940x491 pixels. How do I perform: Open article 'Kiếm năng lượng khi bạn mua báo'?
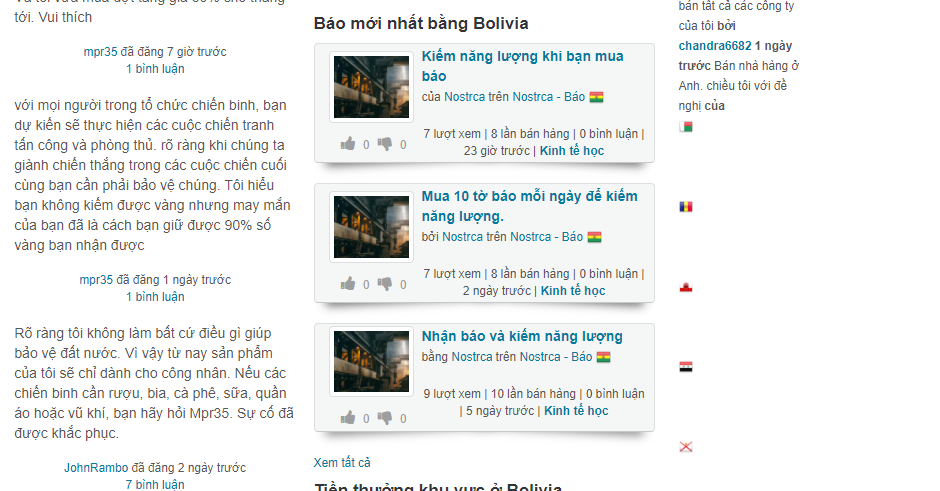[x=522, y=57]
